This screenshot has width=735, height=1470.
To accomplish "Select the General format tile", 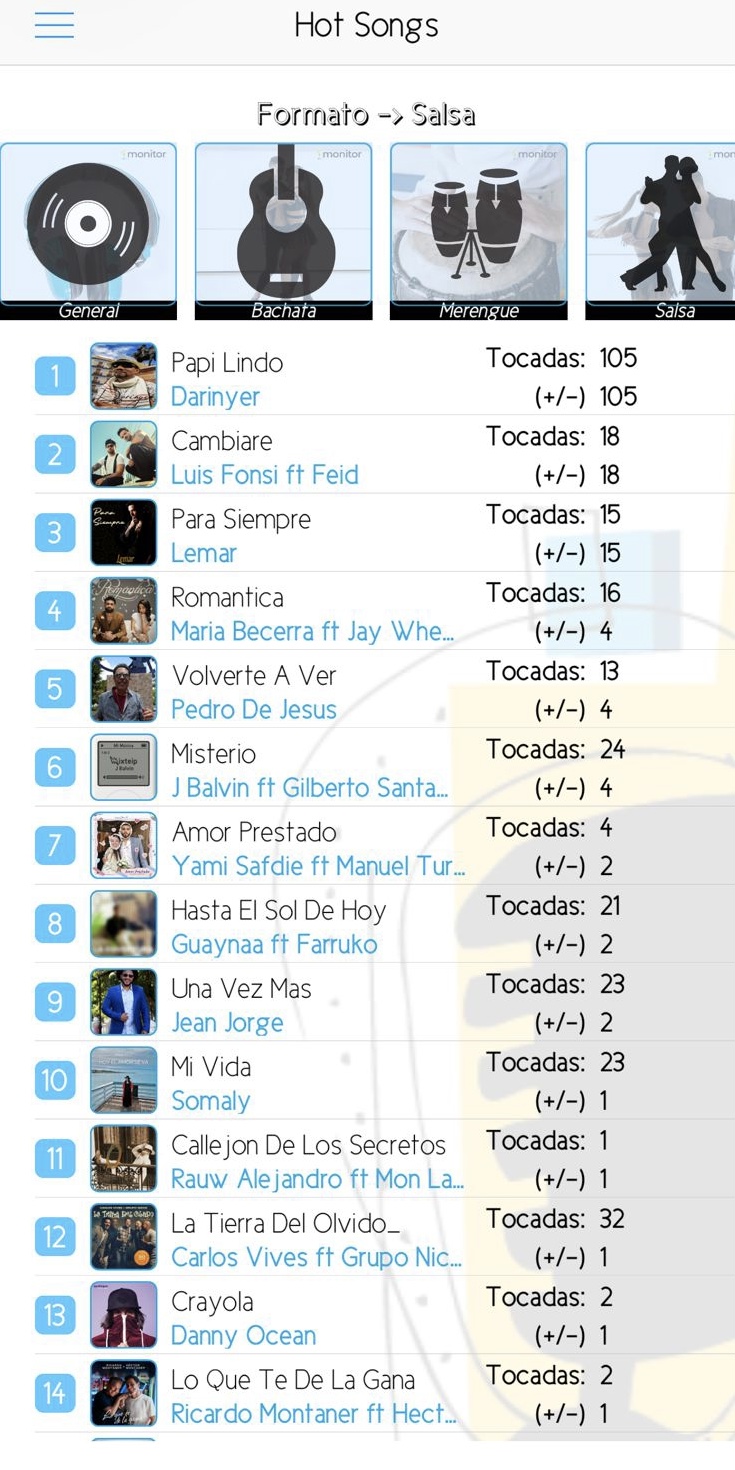I will (x=89, y=230).
